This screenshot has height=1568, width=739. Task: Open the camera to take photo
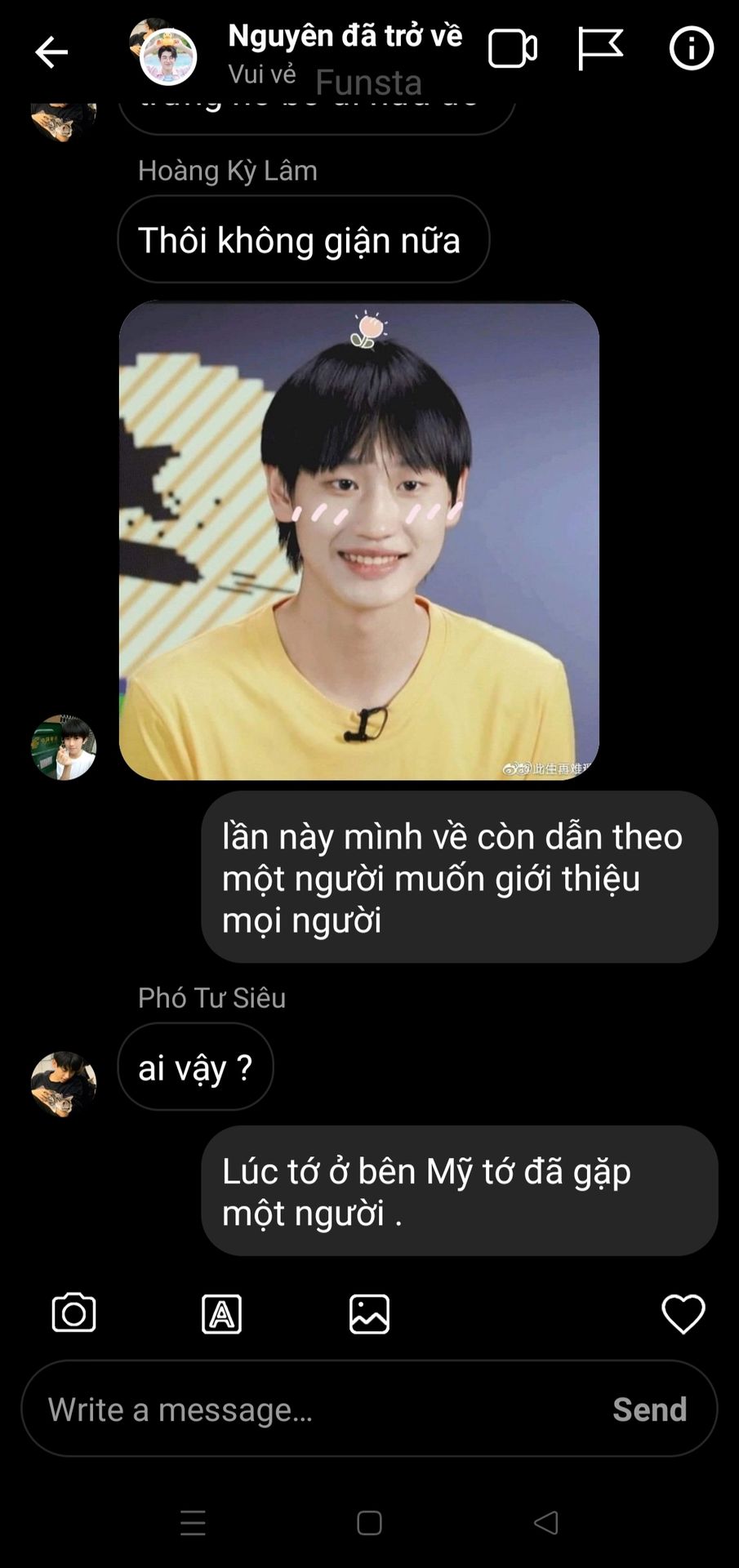(73, 1313)
